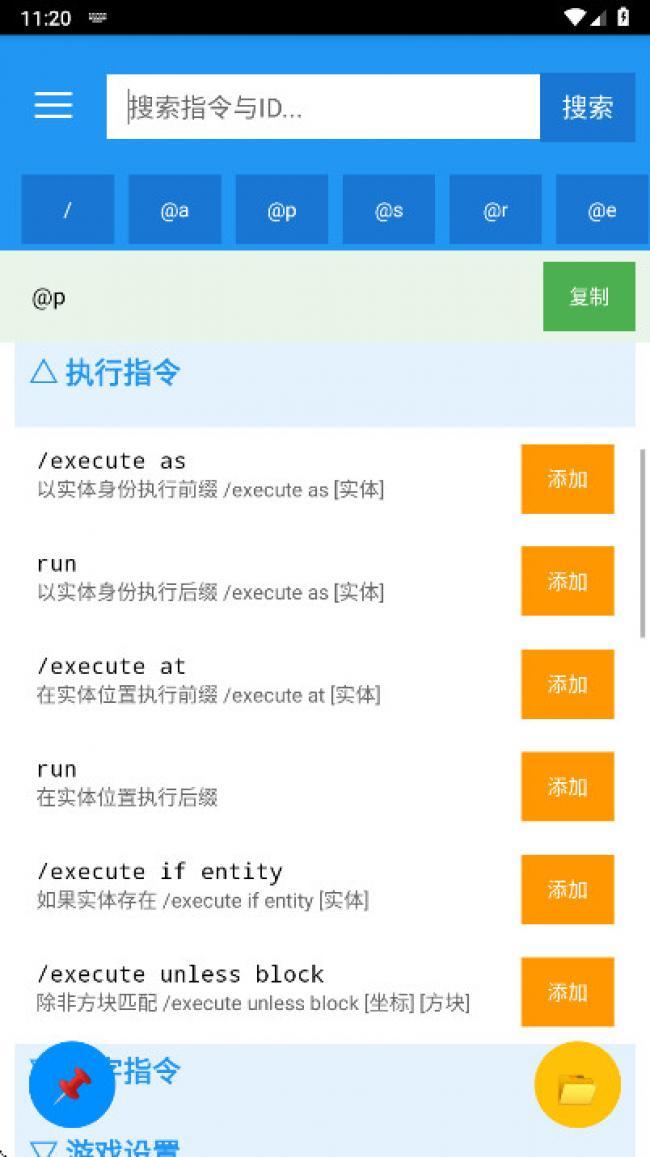The image size is (650, 1157).
Task: Add /execute as with 添加
Action: point(567,479)
